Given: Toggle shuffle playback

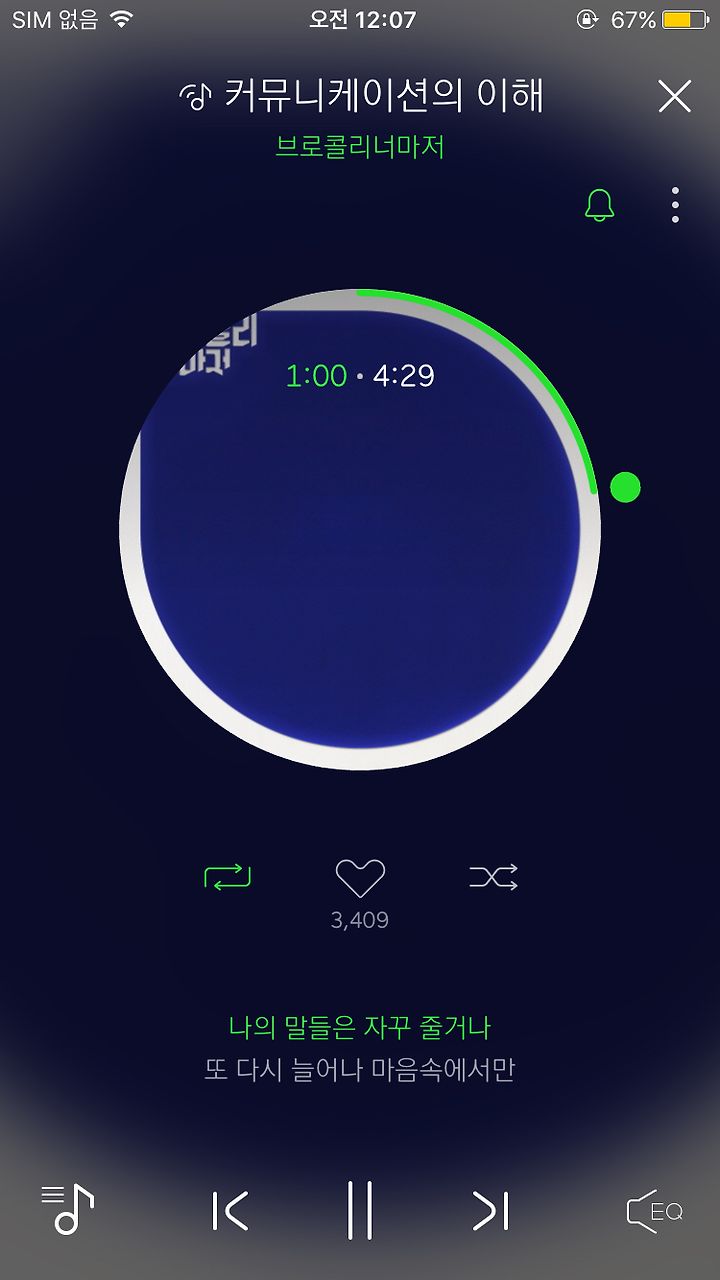Looking at the screenshot, I should pos(494,878).
